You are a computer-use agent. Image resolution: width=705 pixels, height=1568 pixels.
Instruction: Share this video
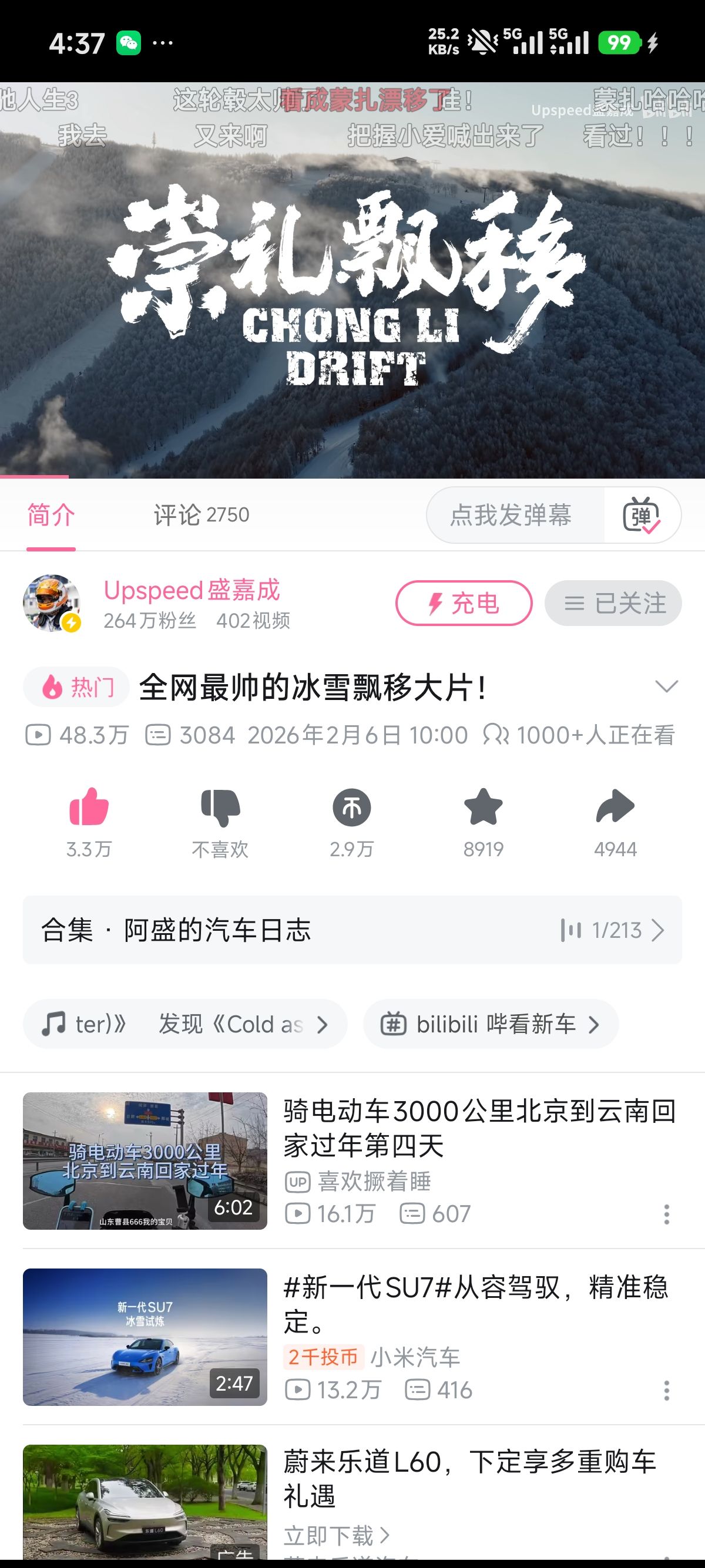pos(615,809)
